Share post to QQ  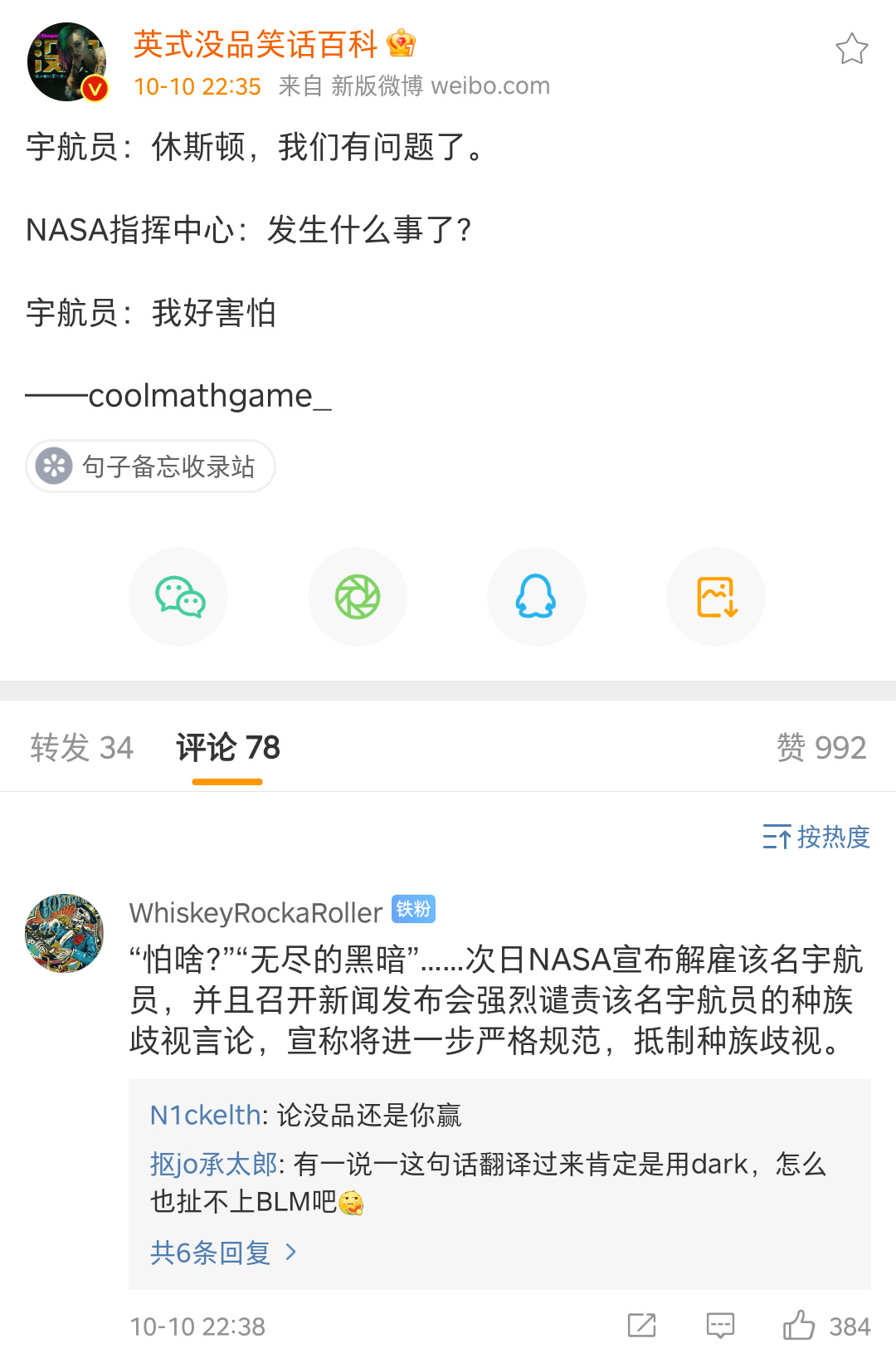click(x=536, y=597)
